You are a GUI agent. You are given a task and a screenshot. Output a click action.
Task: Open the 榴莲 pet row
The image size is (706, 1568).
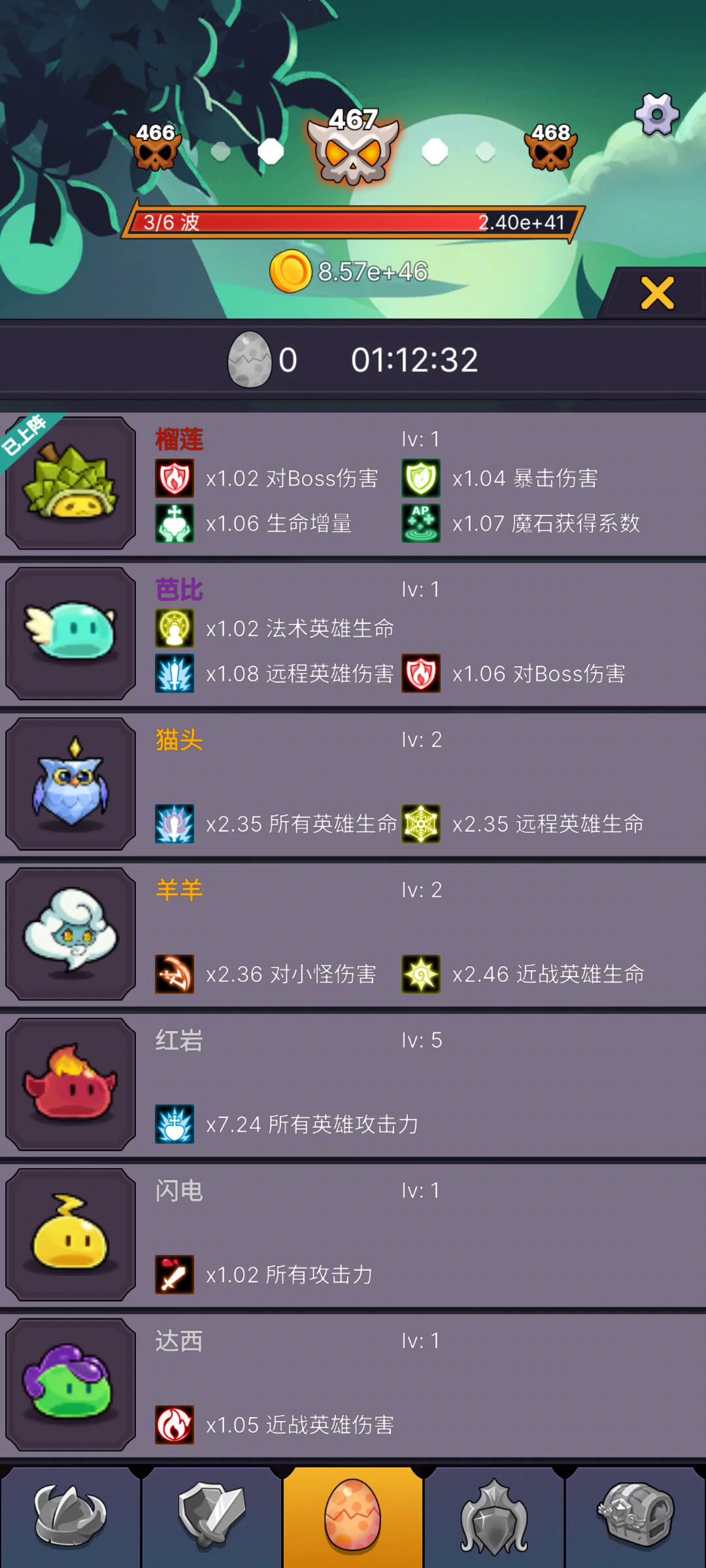(353, 483)
